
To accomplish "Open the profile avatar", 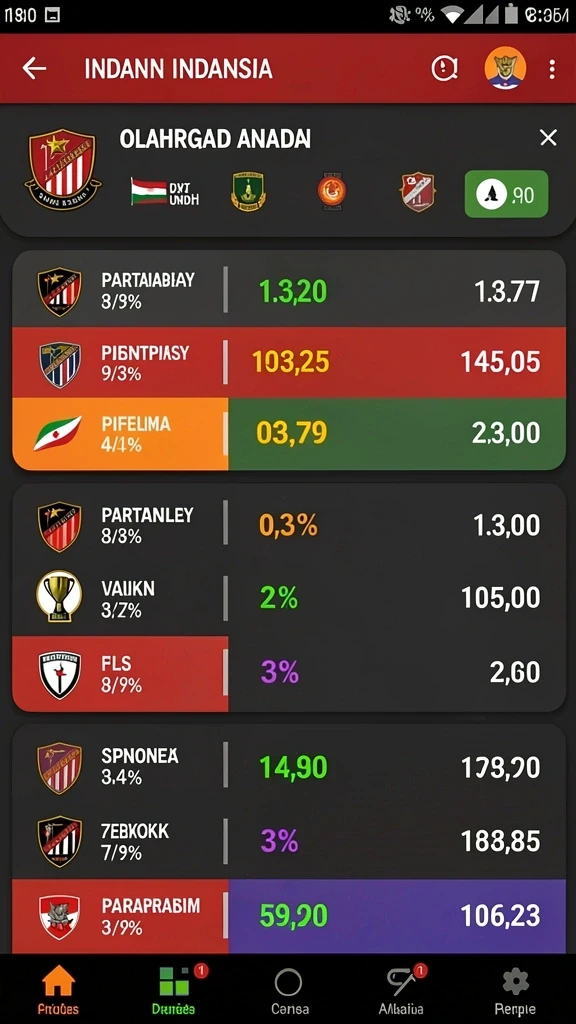I will [x=505, y=68].
